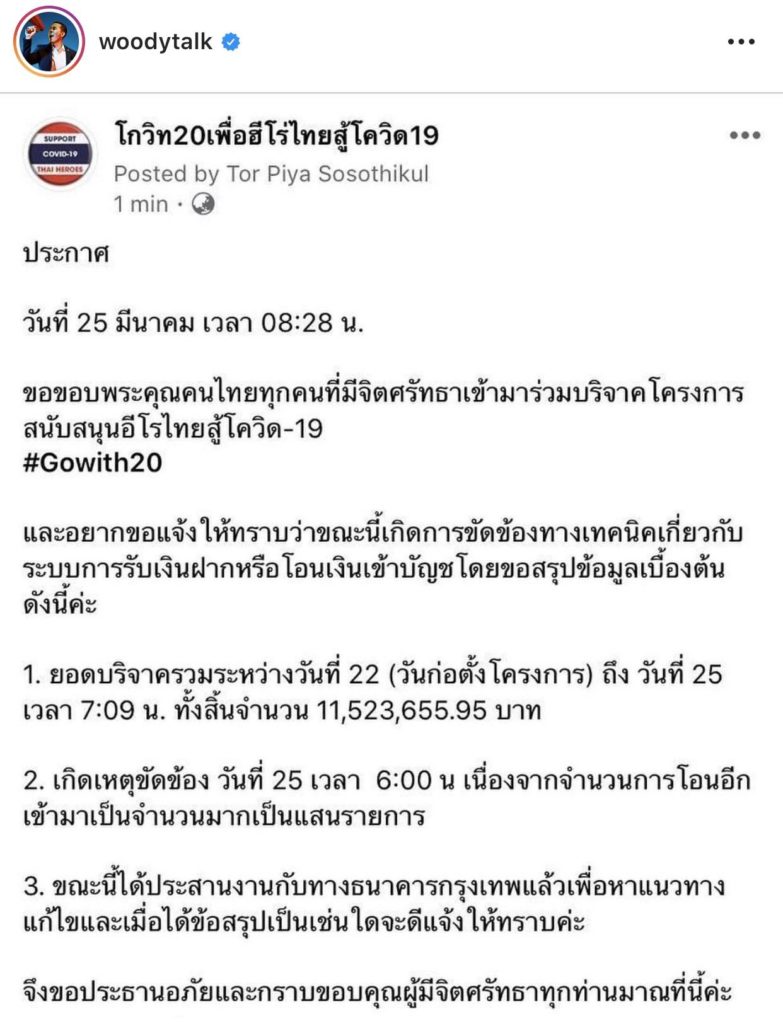Open the post options menu beside woodytalk
The width and height of the screenshot is (783, 1024).
click(x=741, y=42)
